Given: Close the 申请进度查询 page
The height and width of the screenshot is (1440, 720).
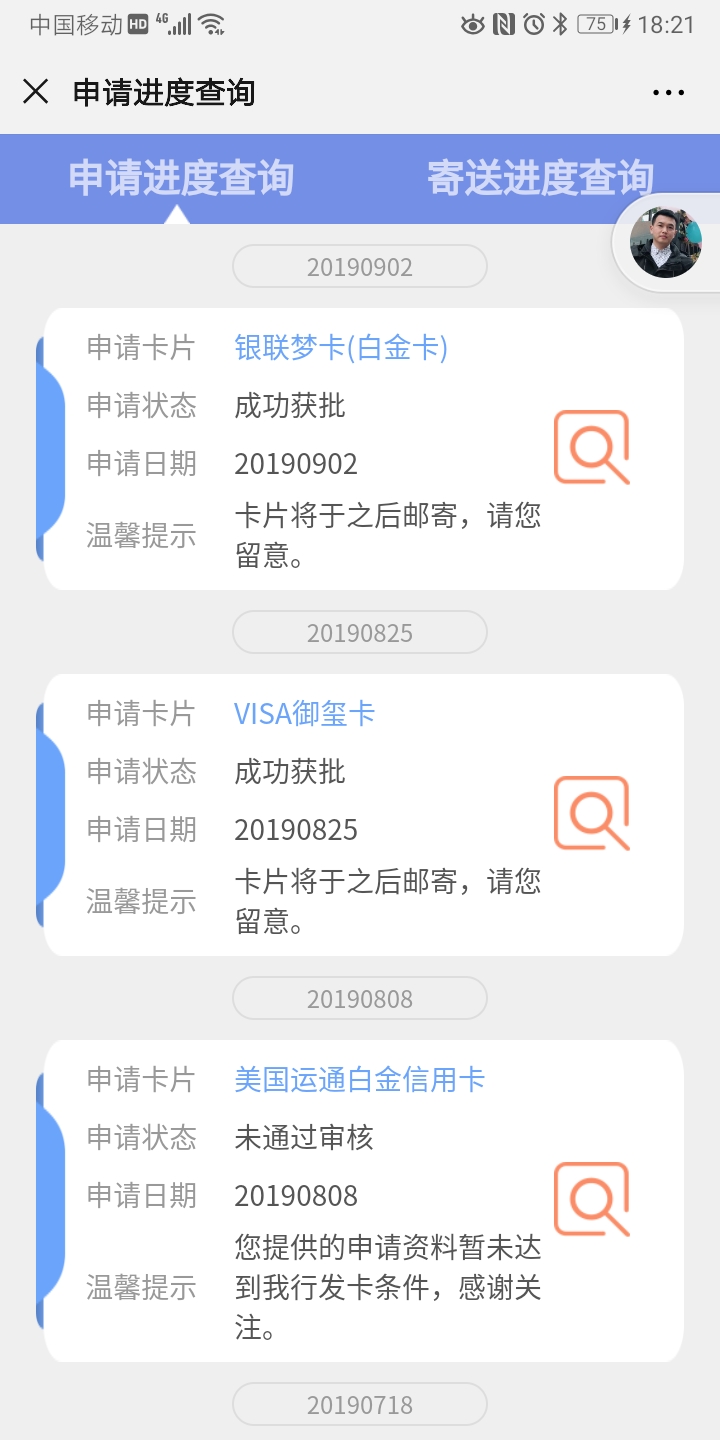Looking at the screenshot, I should point(36,92).
